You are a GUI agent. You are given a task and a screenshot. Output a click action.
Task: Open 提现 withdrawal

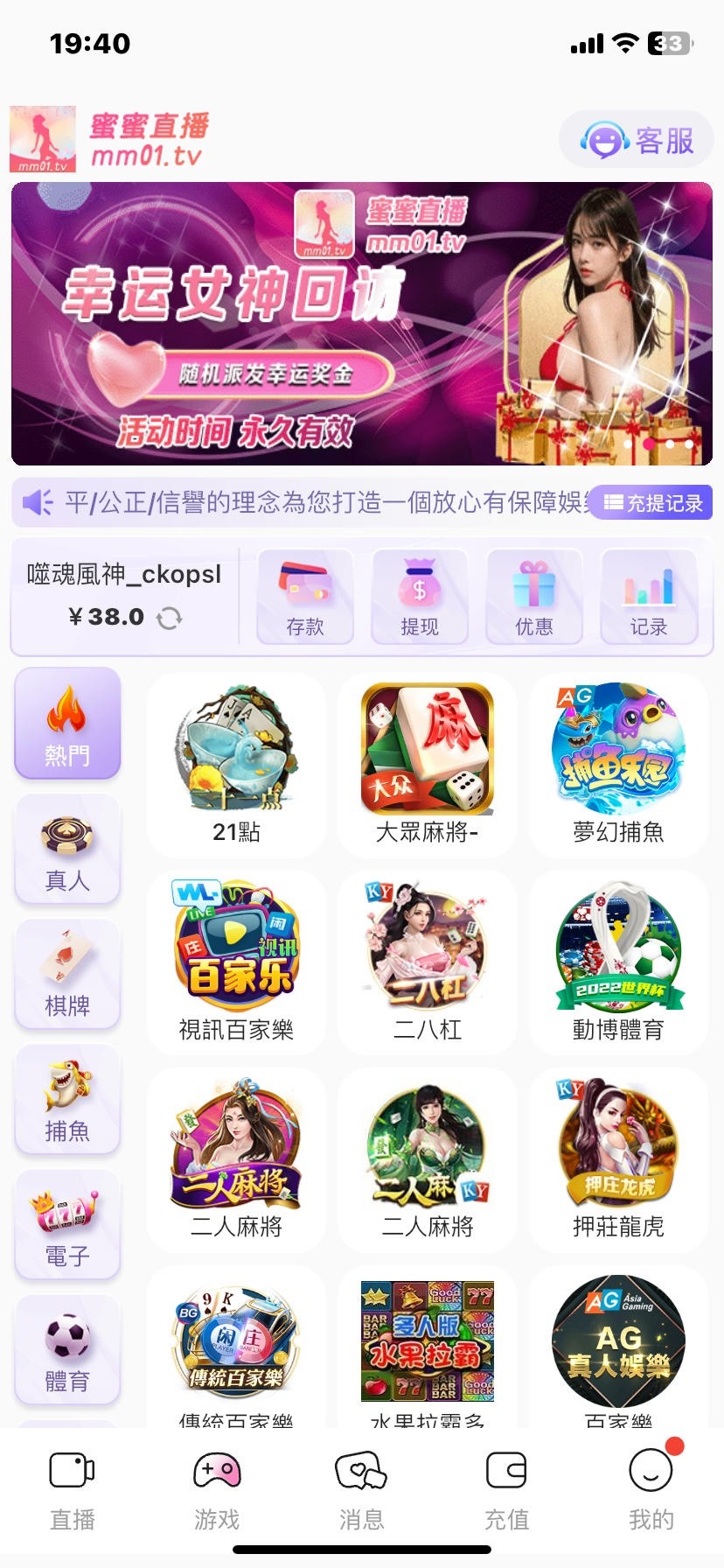click(420, 598)
